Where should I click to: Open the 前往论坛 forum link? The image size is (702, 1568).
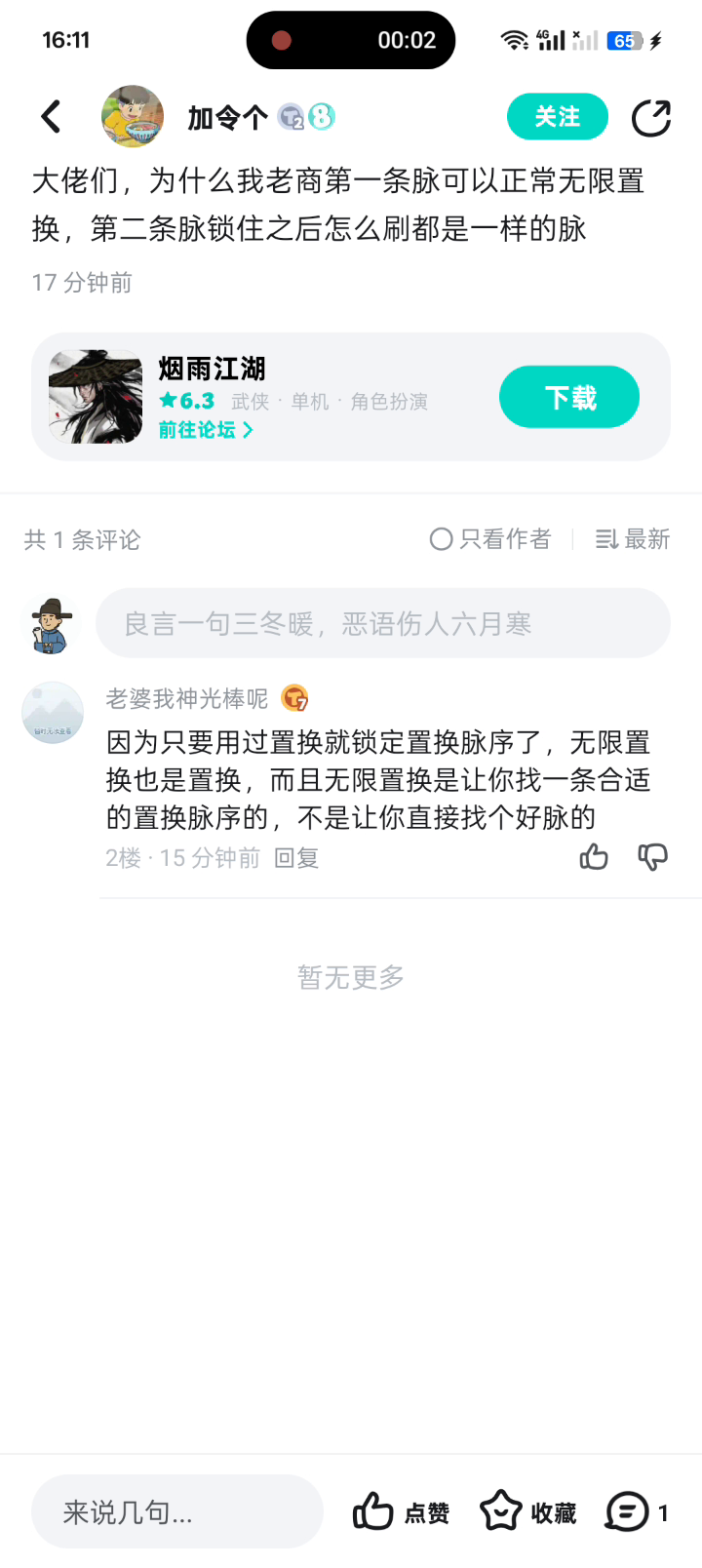205,430
